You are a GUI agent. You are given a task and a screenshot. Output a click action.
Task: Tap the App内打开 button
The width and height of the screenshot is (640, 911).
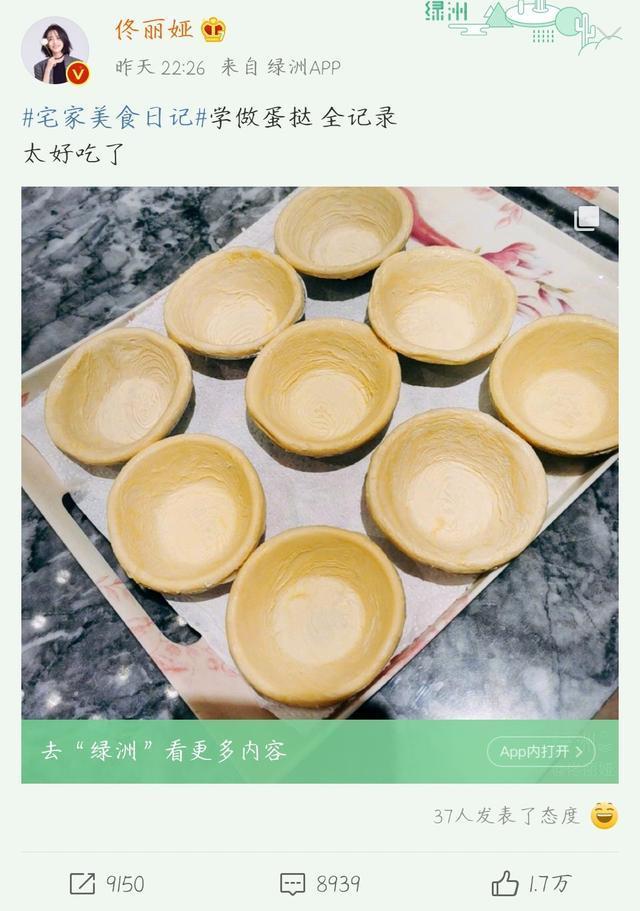click(540, 751)
